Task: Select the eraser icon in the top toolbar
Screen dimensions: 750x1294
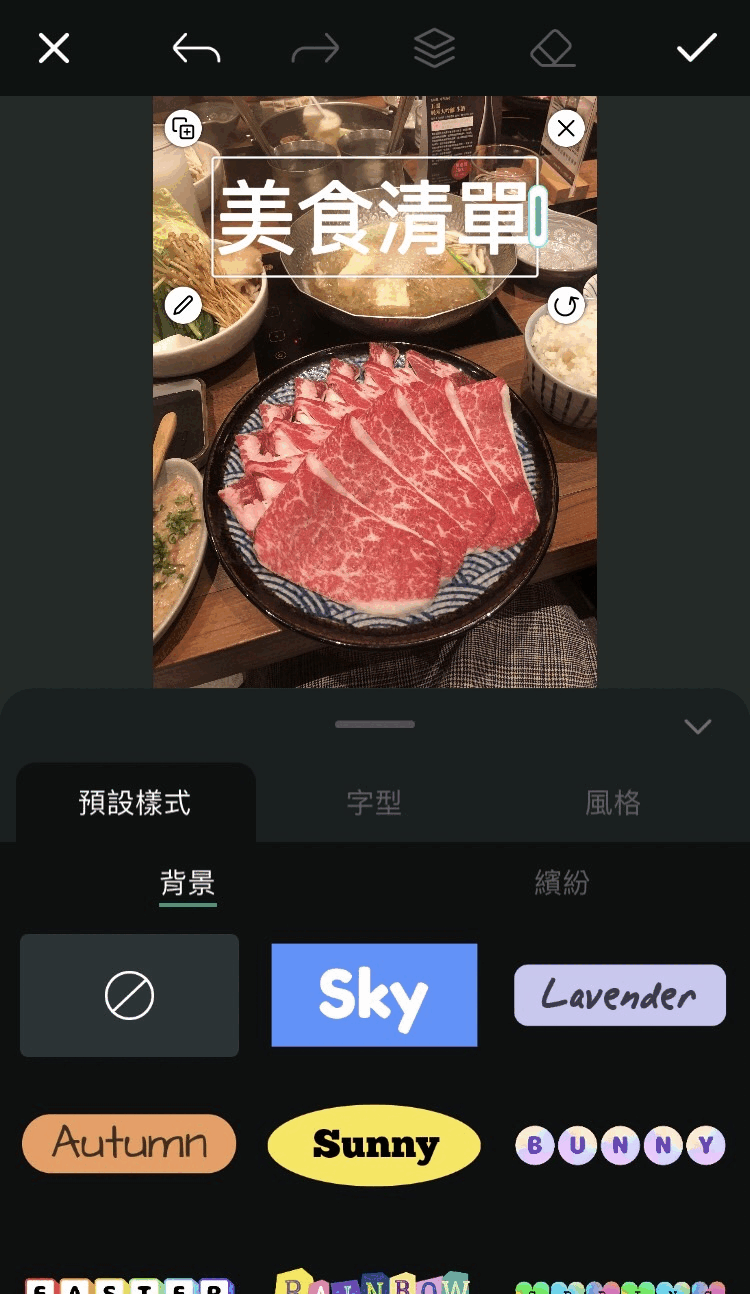Action: pyautogui.click(x=555, y=48)
